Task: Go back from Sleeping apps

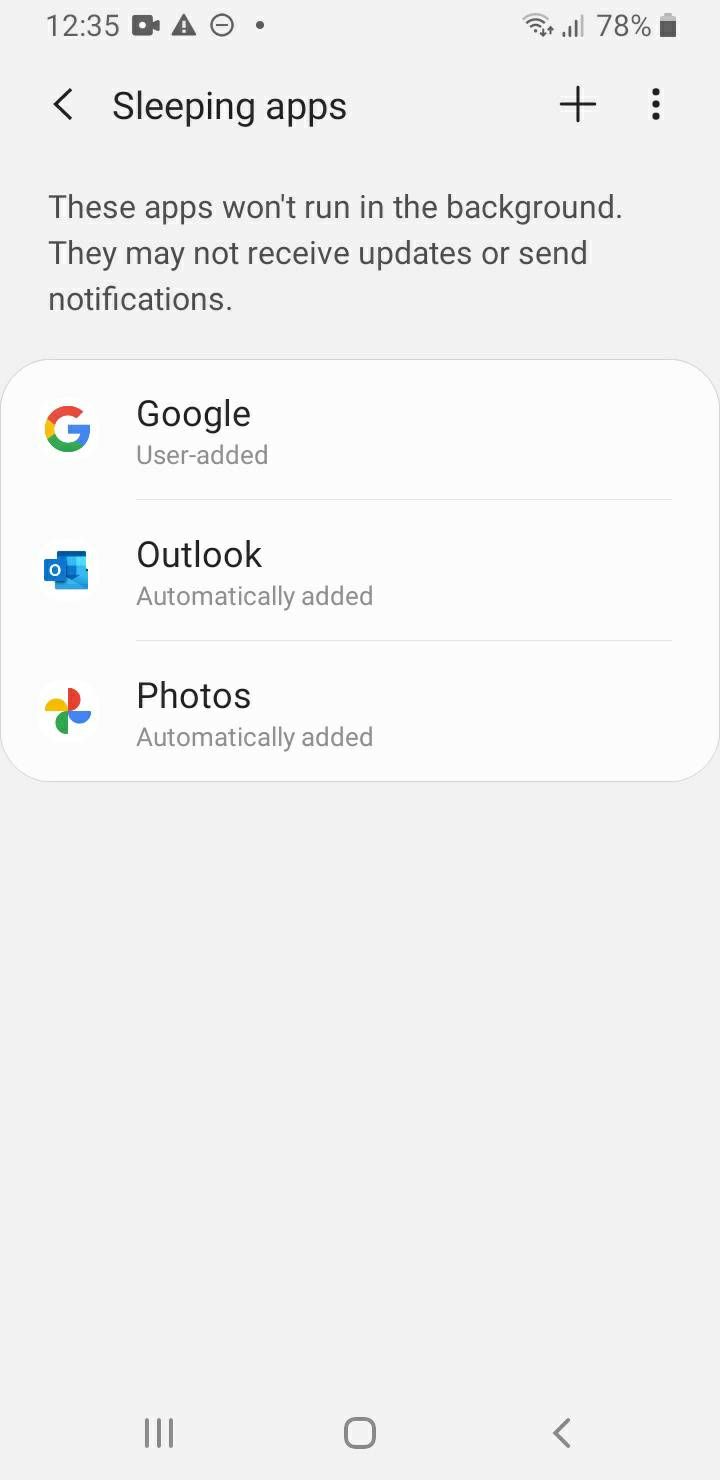Action: coord(63,105)
